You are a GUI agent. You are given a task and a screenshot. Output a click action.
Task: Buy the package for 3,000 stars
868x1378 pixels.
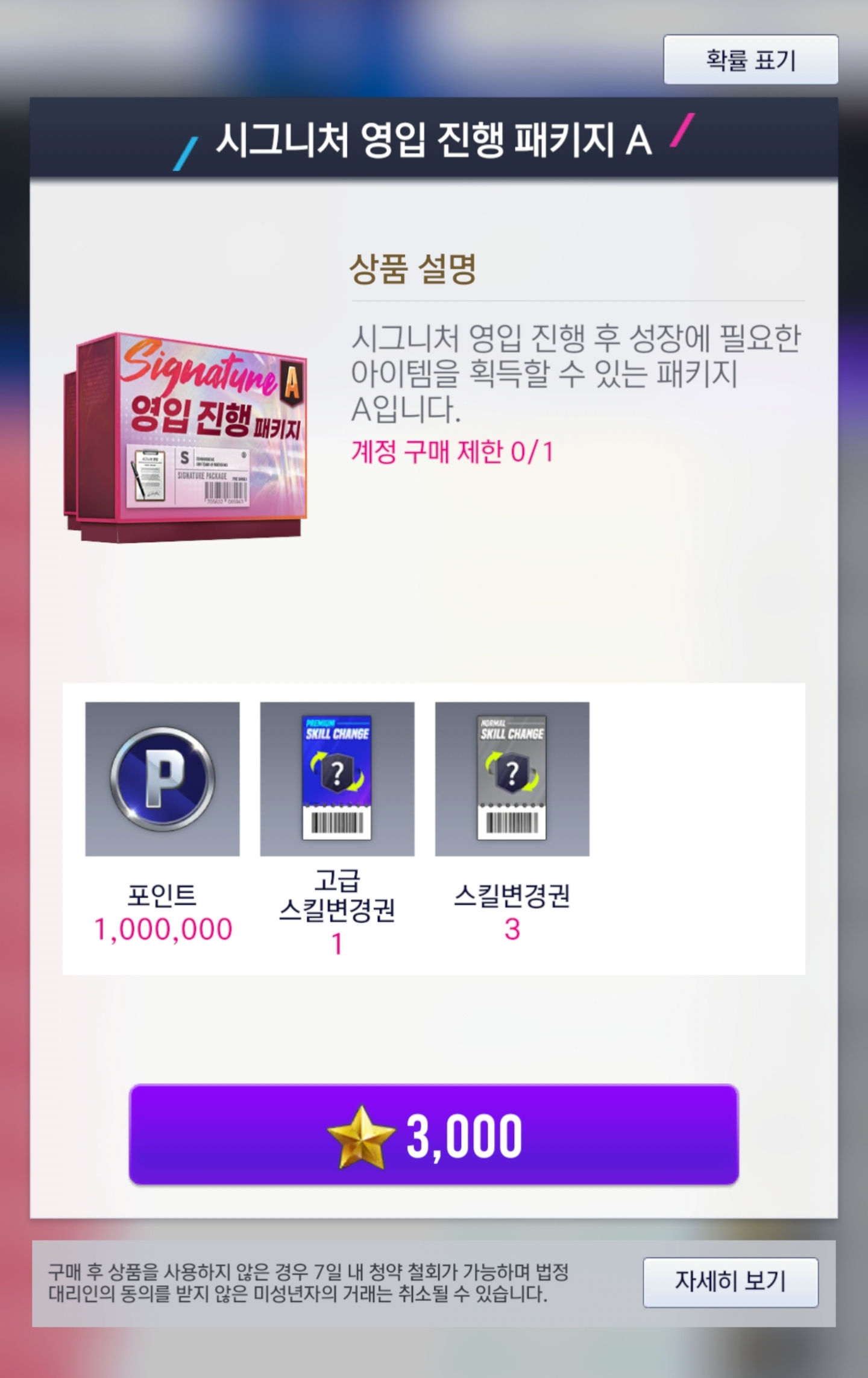pyautogui.click(x=433, y=1135)
